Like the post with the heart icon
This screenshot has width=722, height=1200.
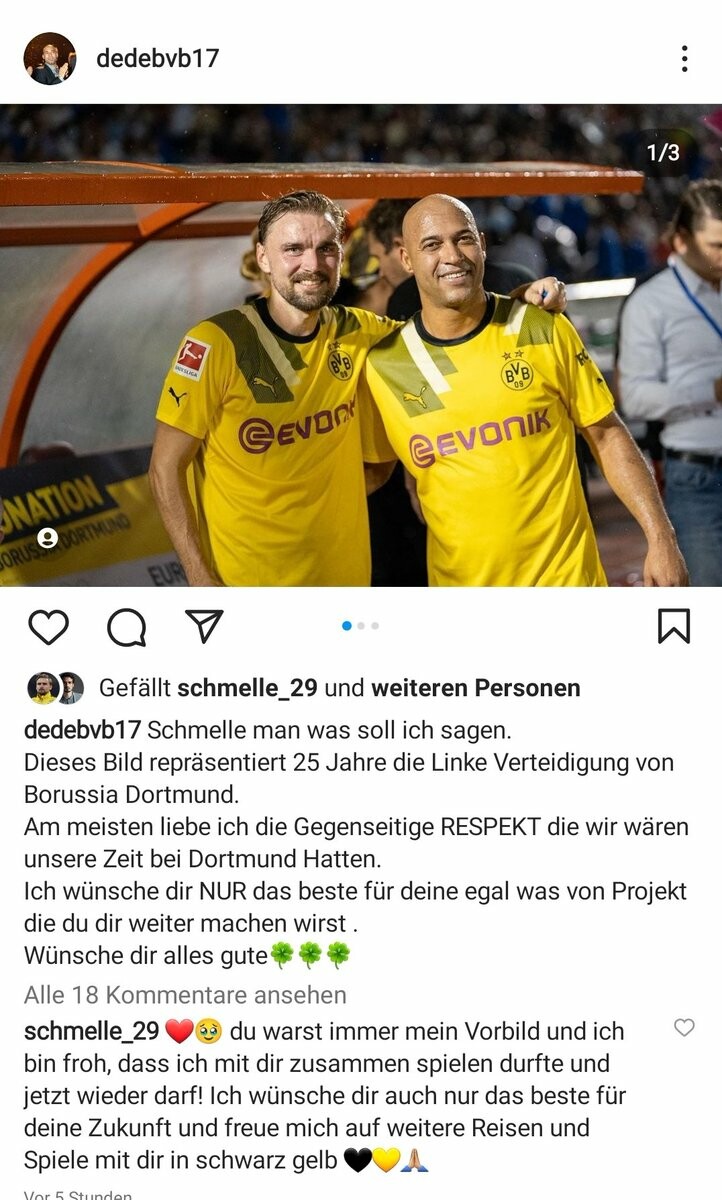click(48, 627)
